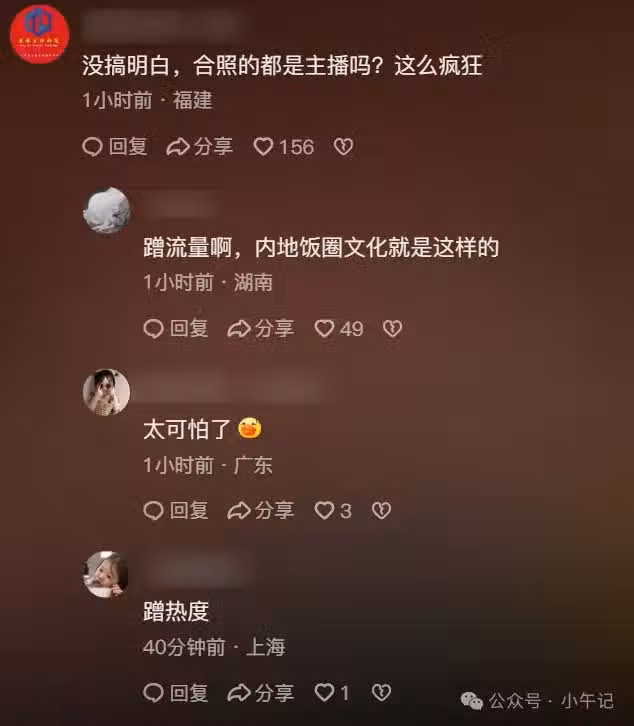Share the "蹭流量啊" comment from 湖南
Screen dimensions: 634x726
pos(260,328)
